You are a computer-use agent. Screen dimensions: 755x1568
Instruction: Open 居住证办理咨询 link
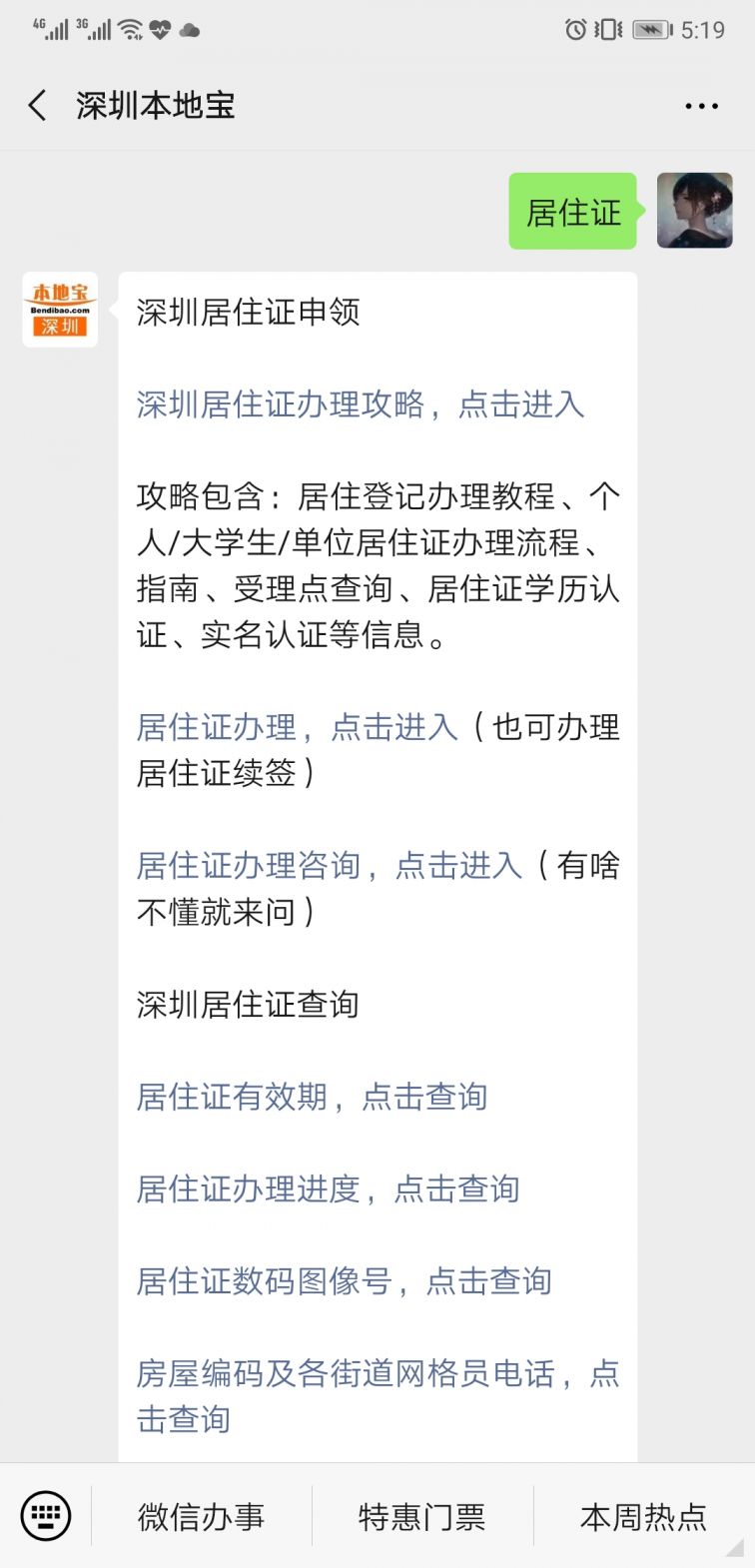click(329, 865)
